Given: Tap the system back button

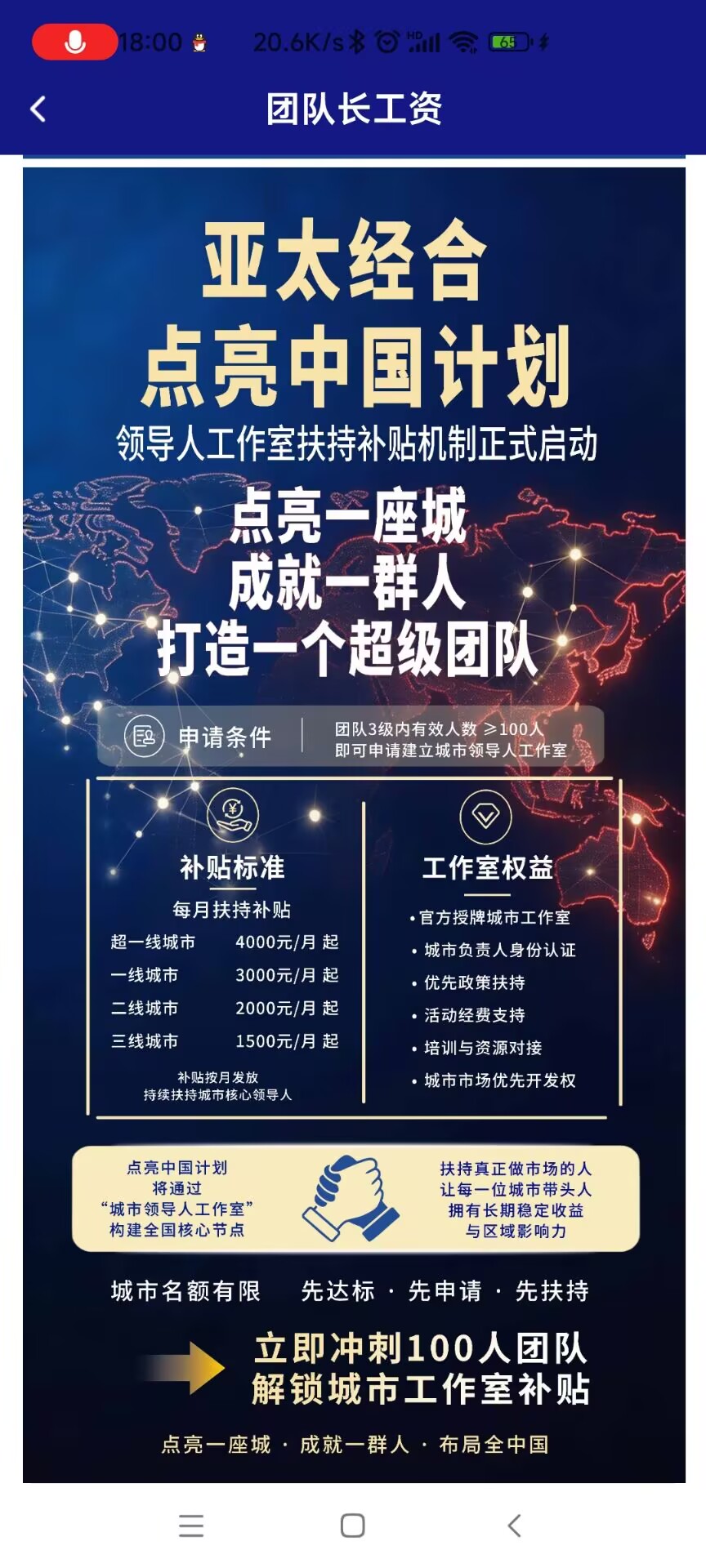Looking at the screenshot, I should point(513,1526).
